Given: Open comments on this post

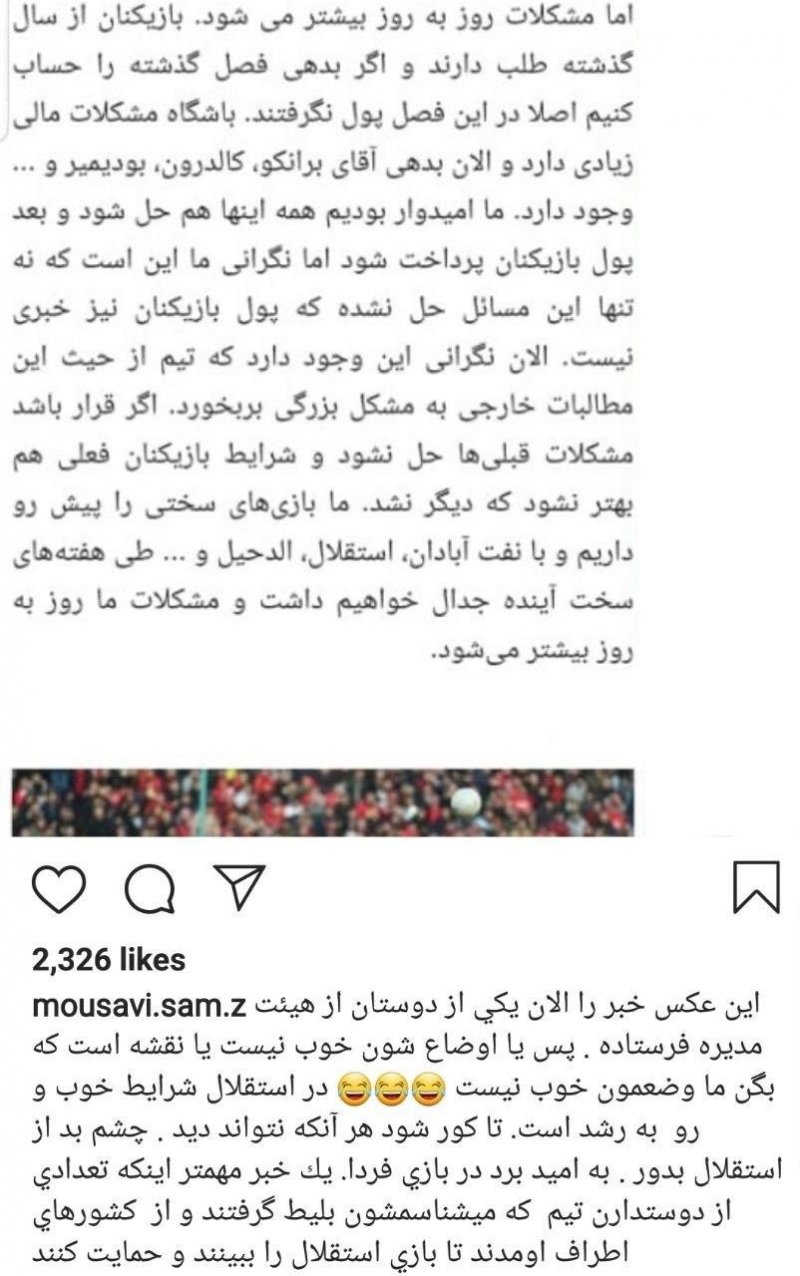Looking at the screenshot, I should [x=152, y=889].
